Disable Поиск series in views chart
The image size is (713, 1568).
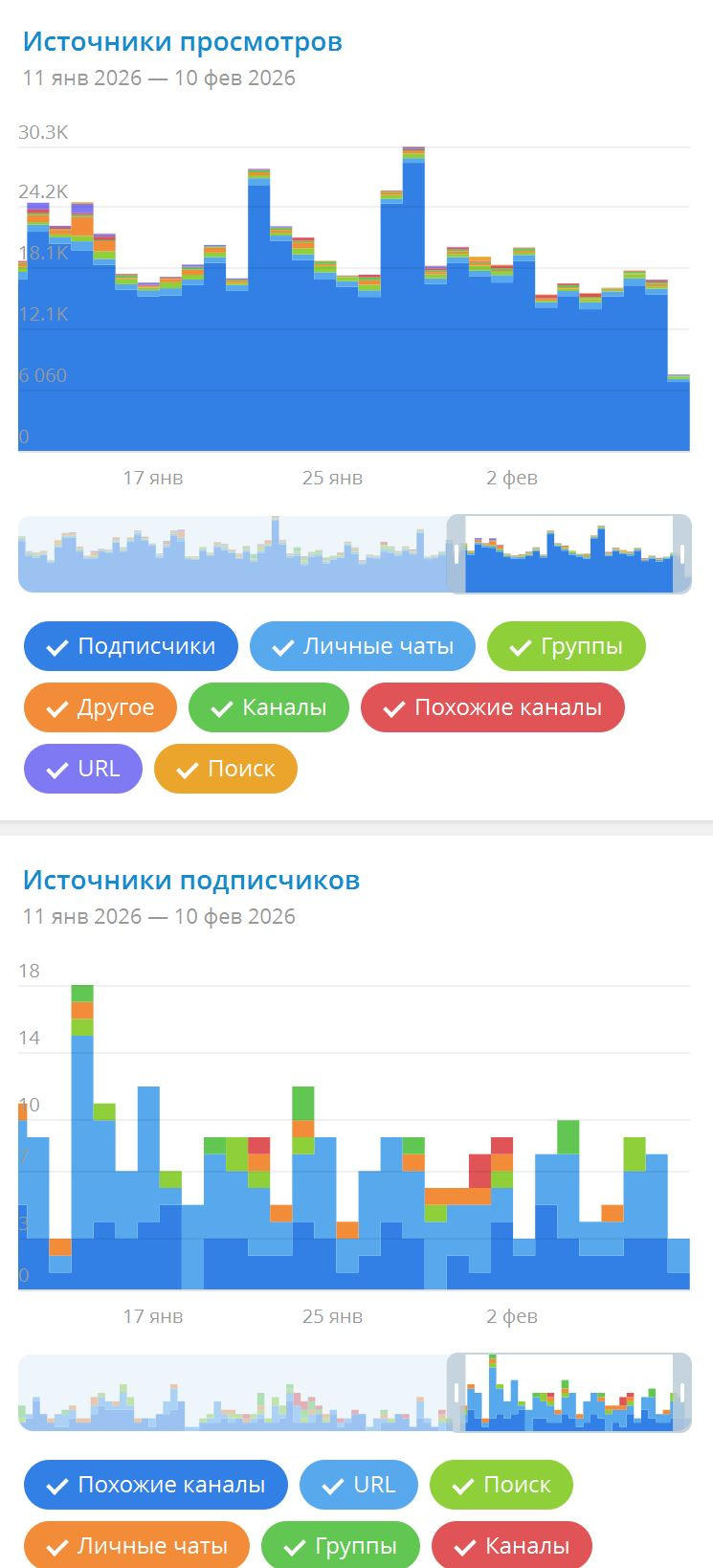coord(226,769)
